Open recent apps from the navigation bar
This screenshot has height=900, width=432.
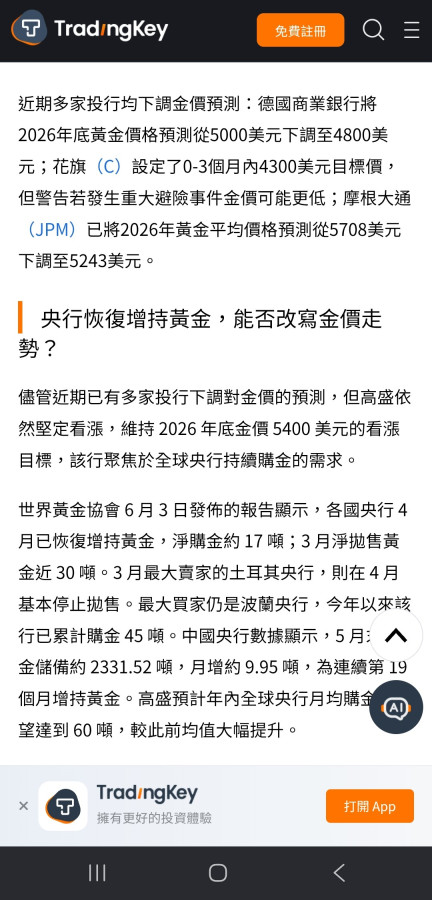point(97,873)
